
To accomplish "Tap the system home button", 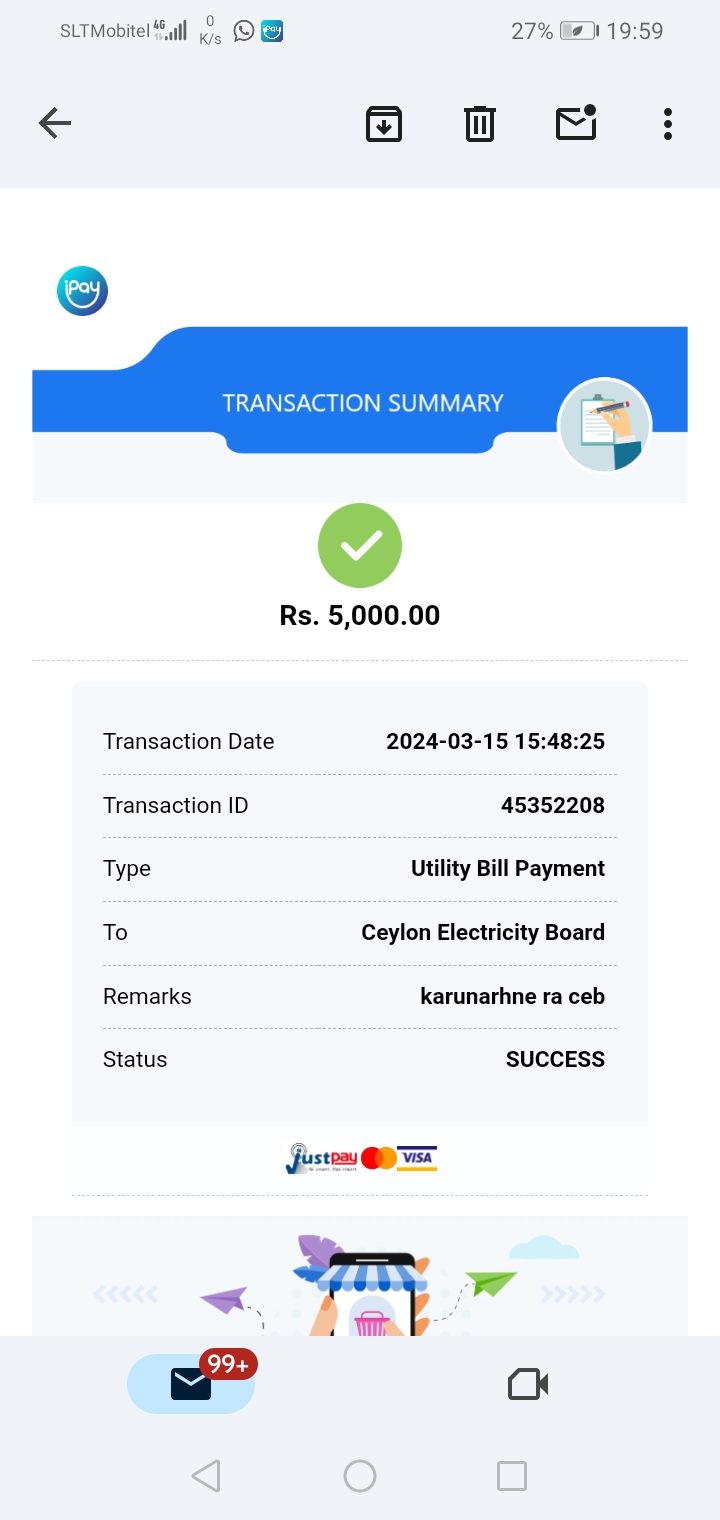I will [360, 1476].
